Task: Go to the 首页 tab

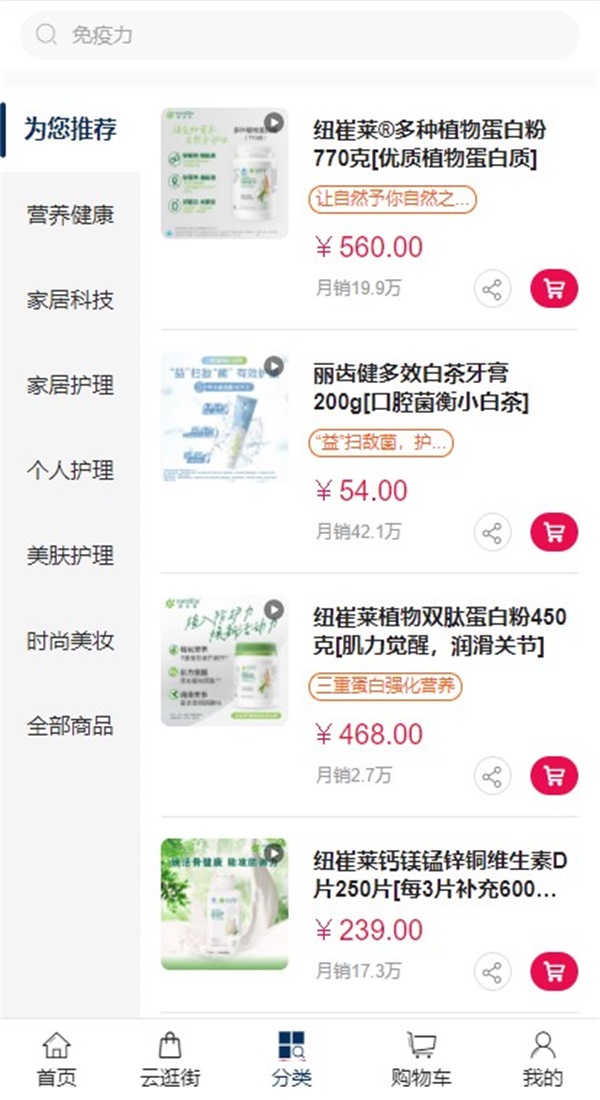Action: pyautogui.click(x=57, y=1058)
